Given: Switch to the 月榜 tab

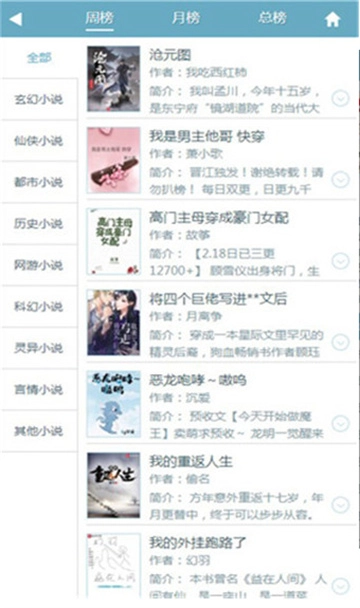Looking at the screenshot, I should pos(186,18).
